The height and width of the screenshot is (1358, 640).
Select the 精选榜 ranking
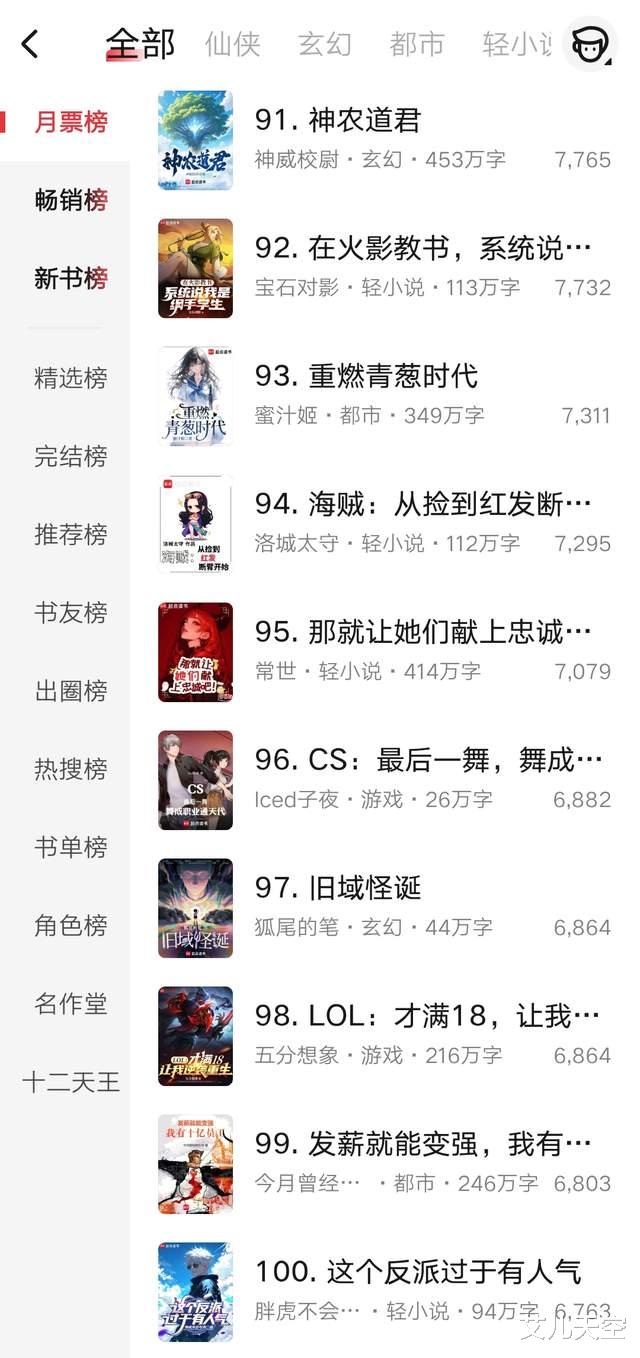[71, 378]
